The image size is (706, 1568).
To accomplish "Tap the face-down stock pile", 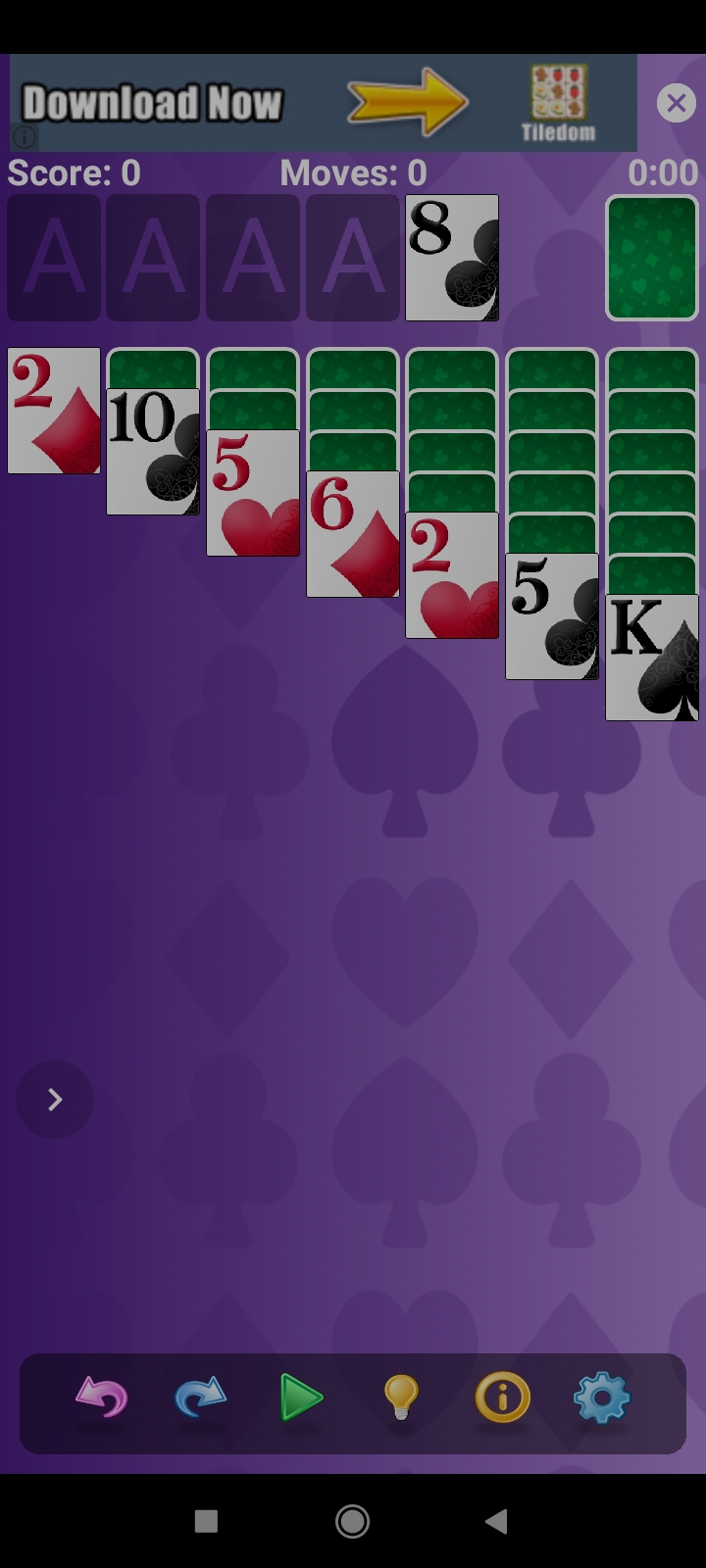I will 651,258.
